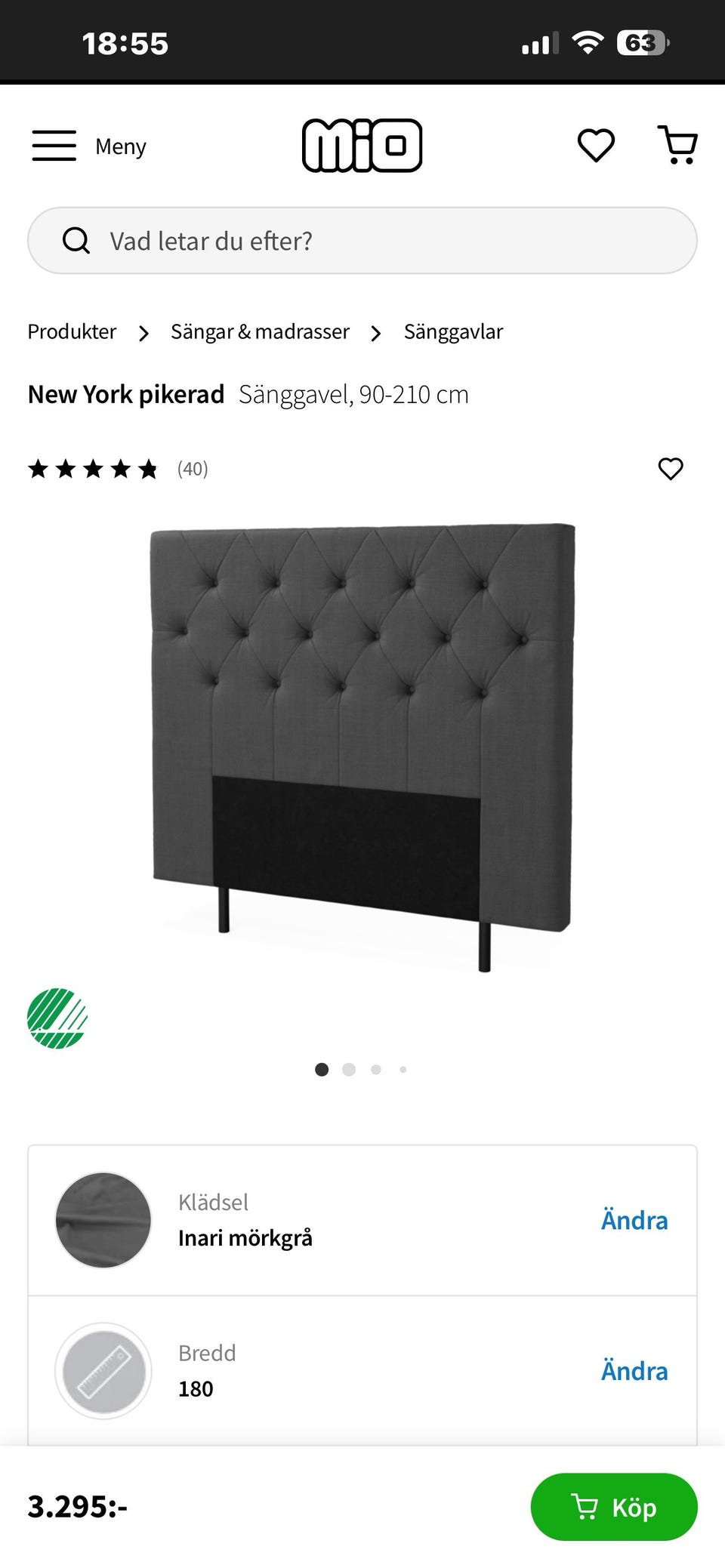
Task: Save the headboard with the product heart icon
Action: click(671, 469)
